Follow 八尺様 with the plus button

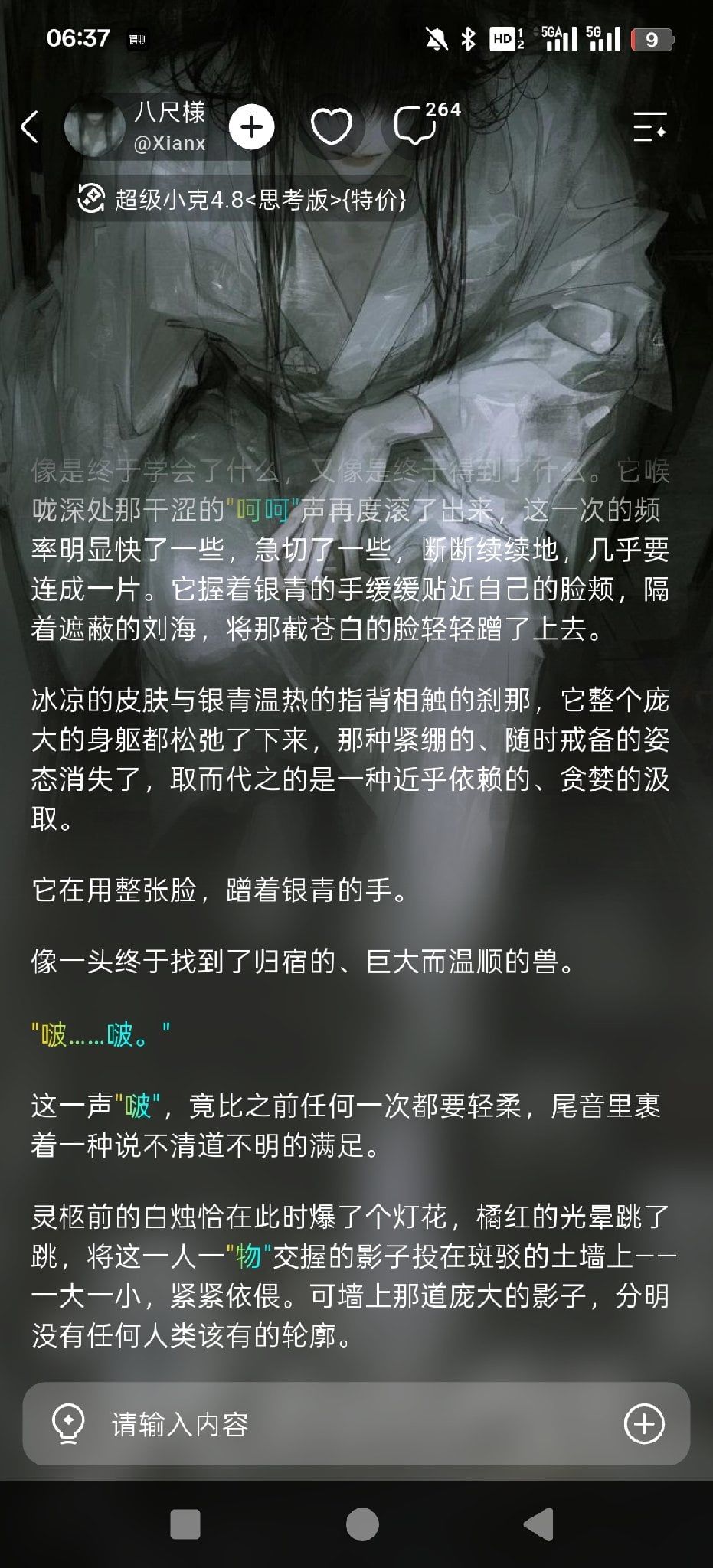tap(252, 127)
